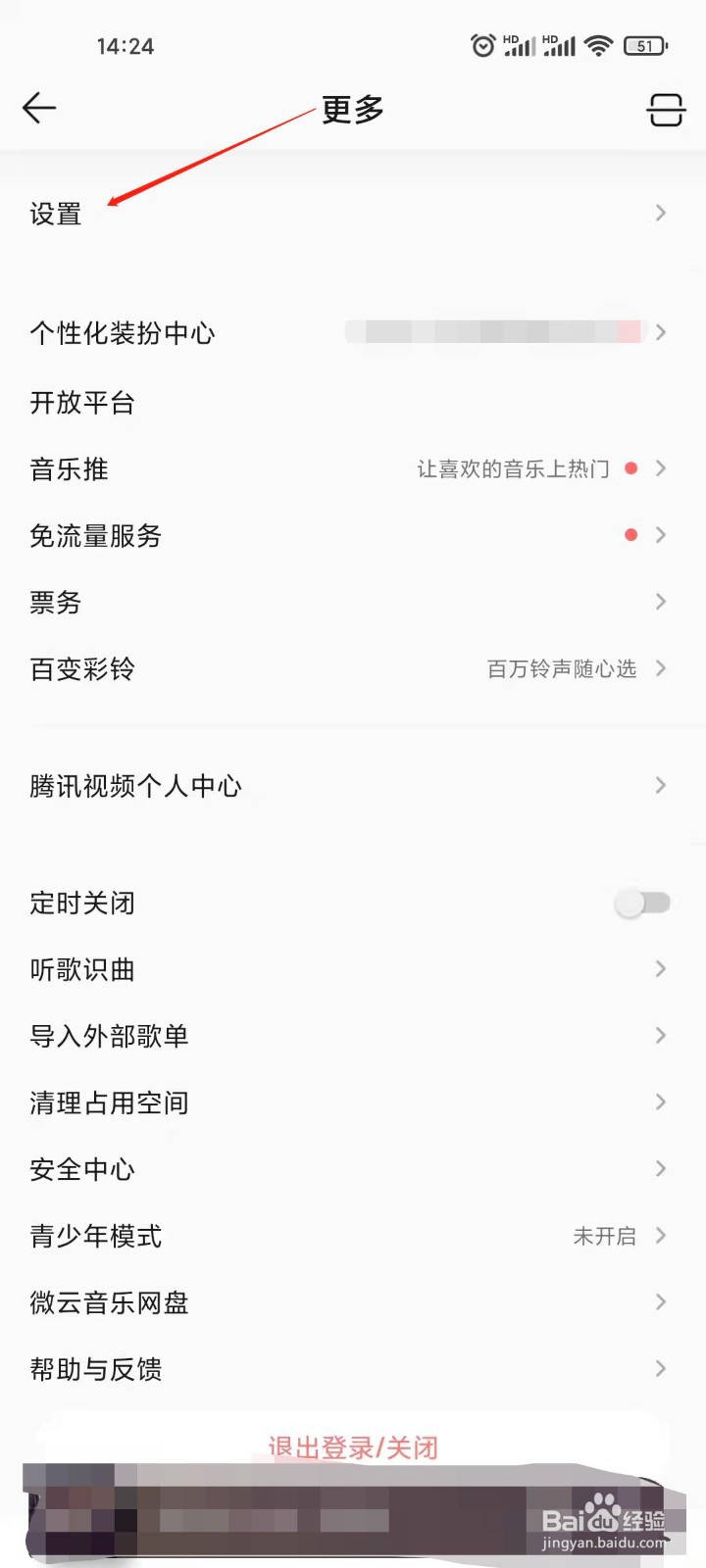
Task: Tap the red dot on 音乐推
Action: tap(631, 468)
